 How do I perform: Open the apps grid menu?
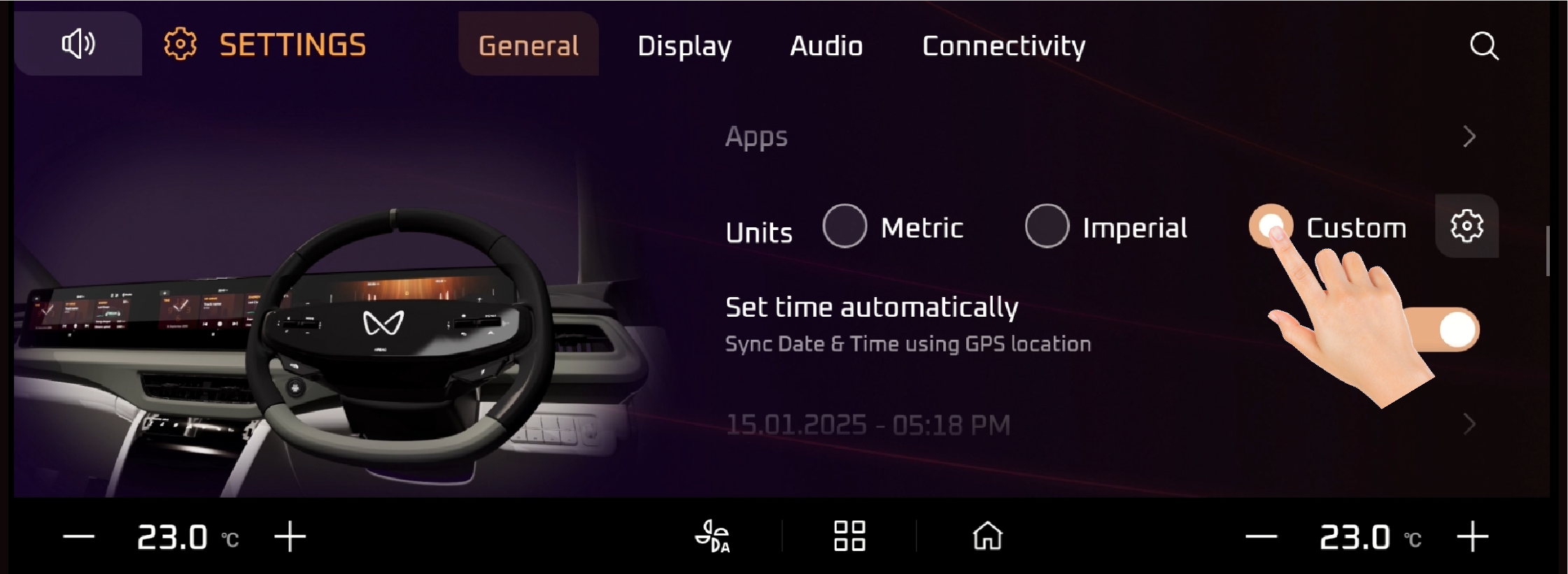point(849,536)
